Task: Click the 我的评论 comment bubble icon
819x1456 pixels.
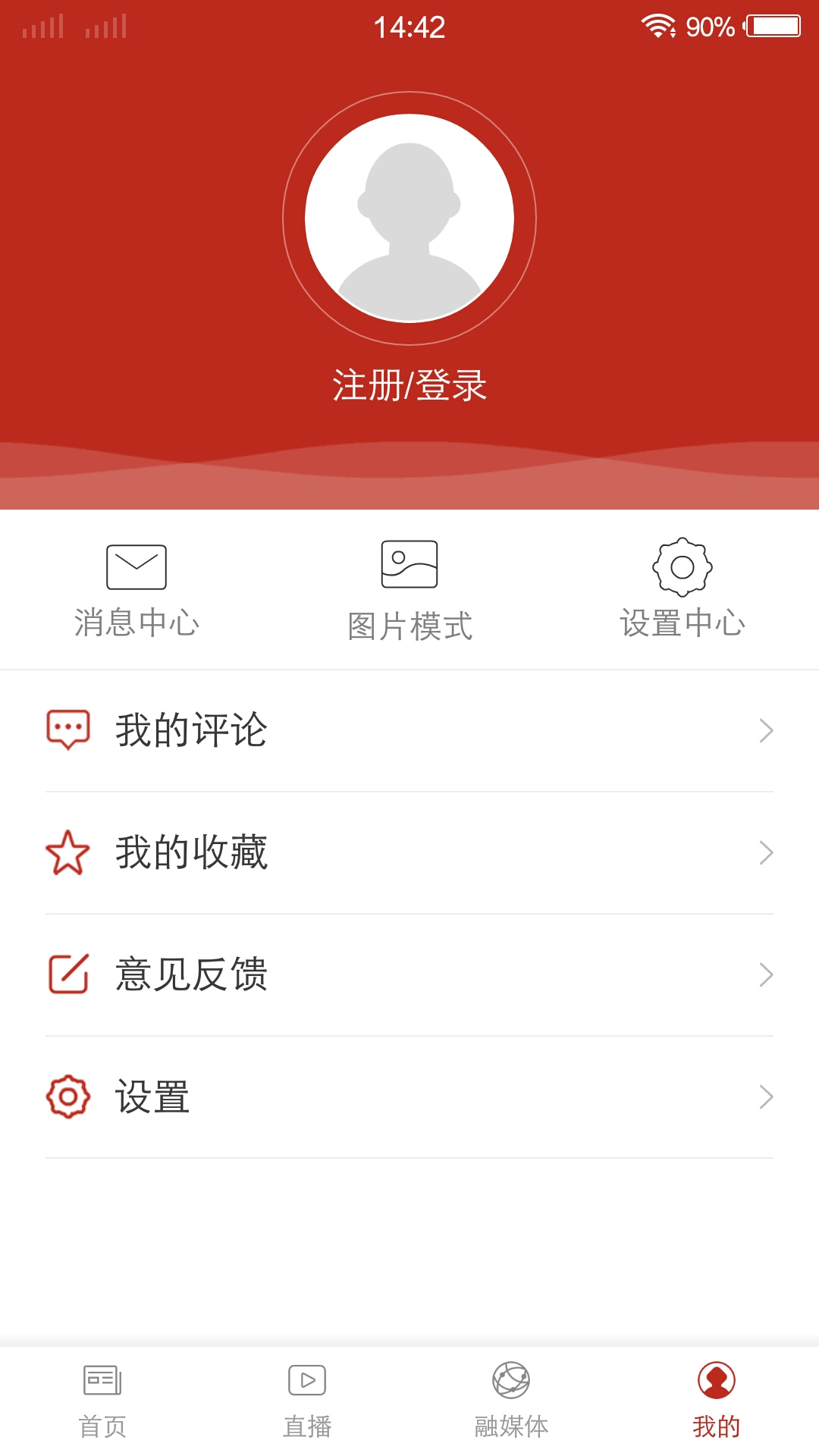Action: [x=68, y=730]
